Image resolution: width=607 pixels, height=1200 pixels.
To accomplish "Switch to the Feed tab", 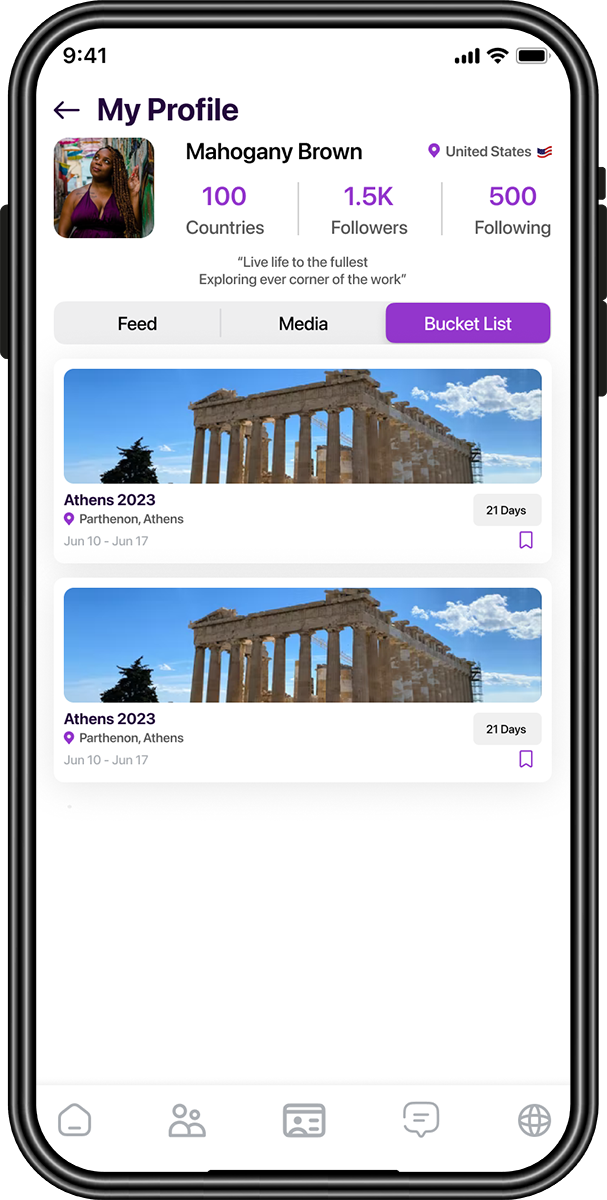I will [137, 323].
